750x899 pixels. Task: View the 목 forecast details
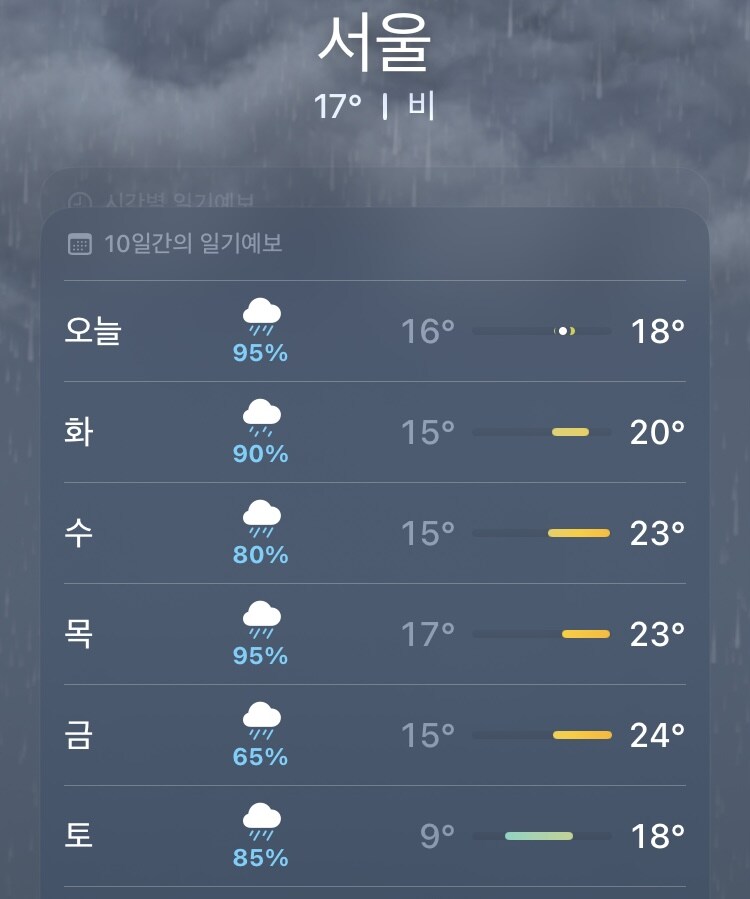(374, 635)
